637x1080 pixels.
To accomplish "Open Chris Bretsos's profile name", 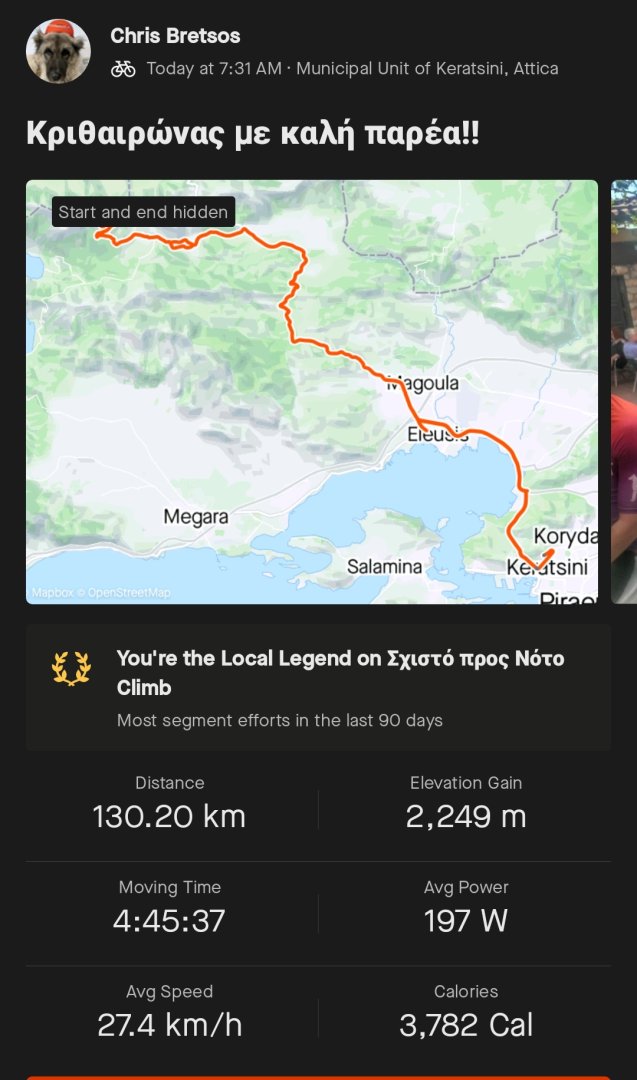I will point(175,36).
